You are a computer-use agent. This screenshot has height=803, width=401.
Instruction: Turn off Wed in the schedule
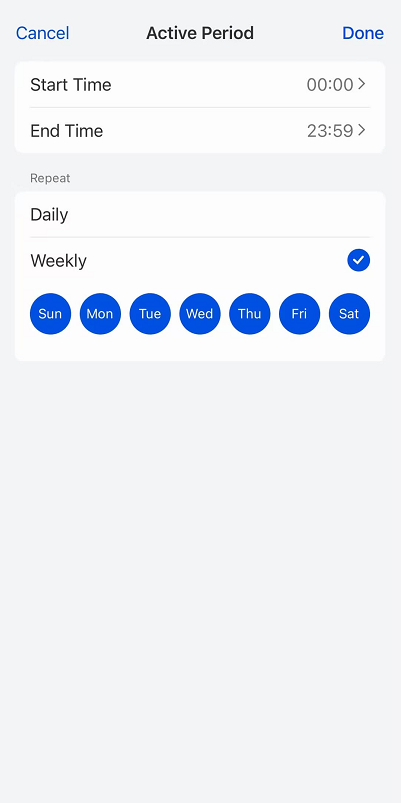pos(200,314)
